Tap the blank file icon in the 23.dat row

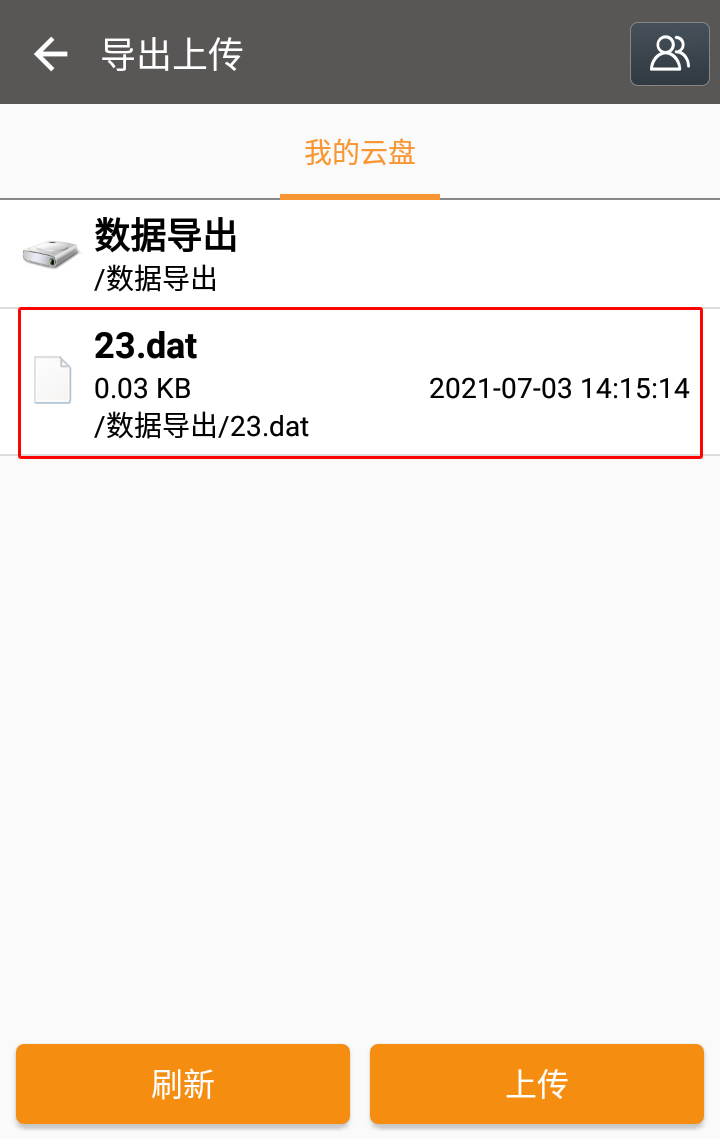(x=52, y=381)
